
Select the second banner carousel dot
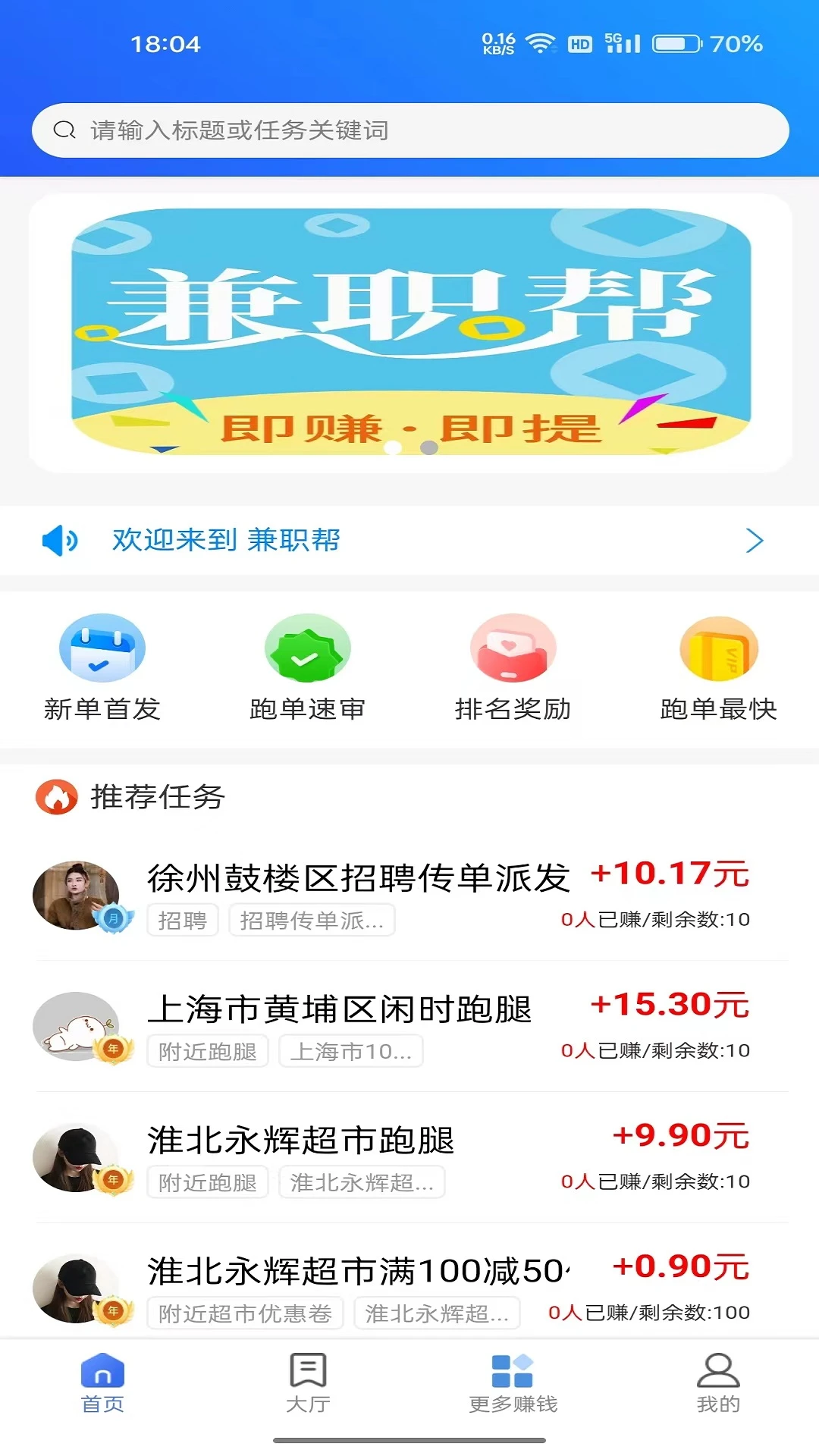428,449
